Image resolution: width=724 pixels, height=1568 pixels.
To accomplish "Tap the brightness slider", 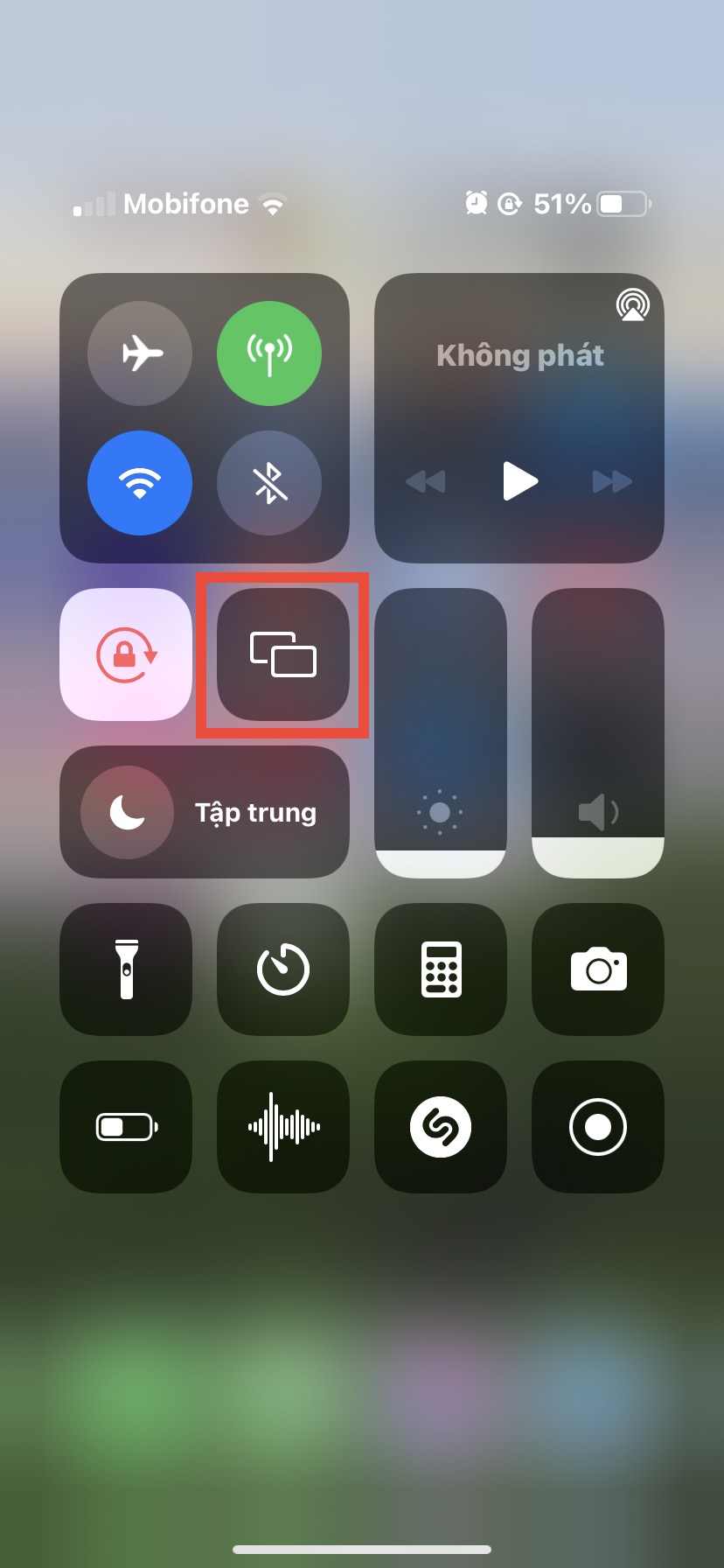I will tap(441, 733).
